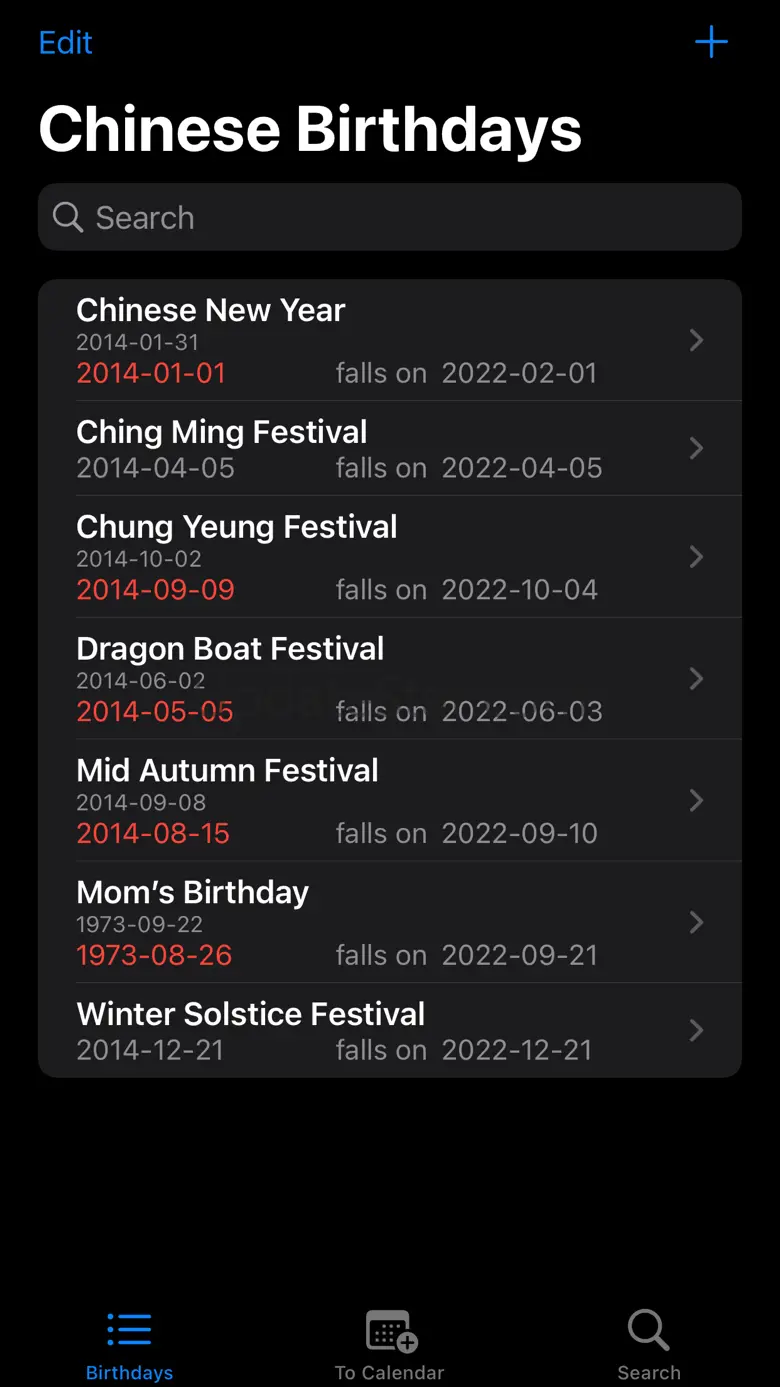Screen dimensions: 780x1387
Task: Open the Ching Ming Festival entry
Action: (390, 449)
